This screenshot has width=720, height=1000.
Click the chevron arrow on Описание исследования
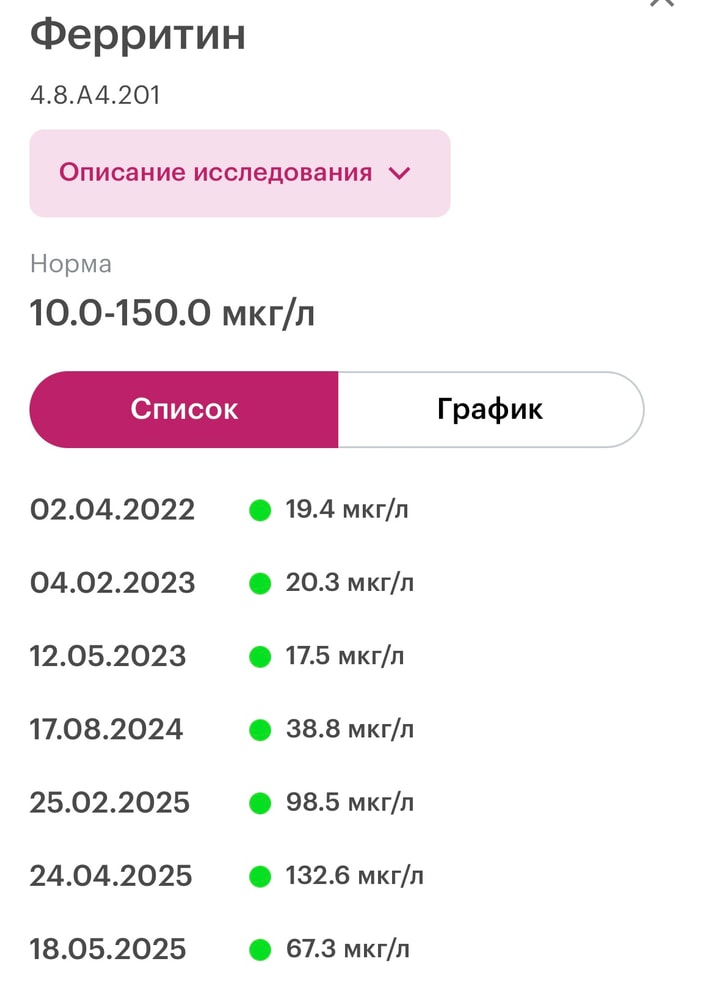(x=399, y=172)
